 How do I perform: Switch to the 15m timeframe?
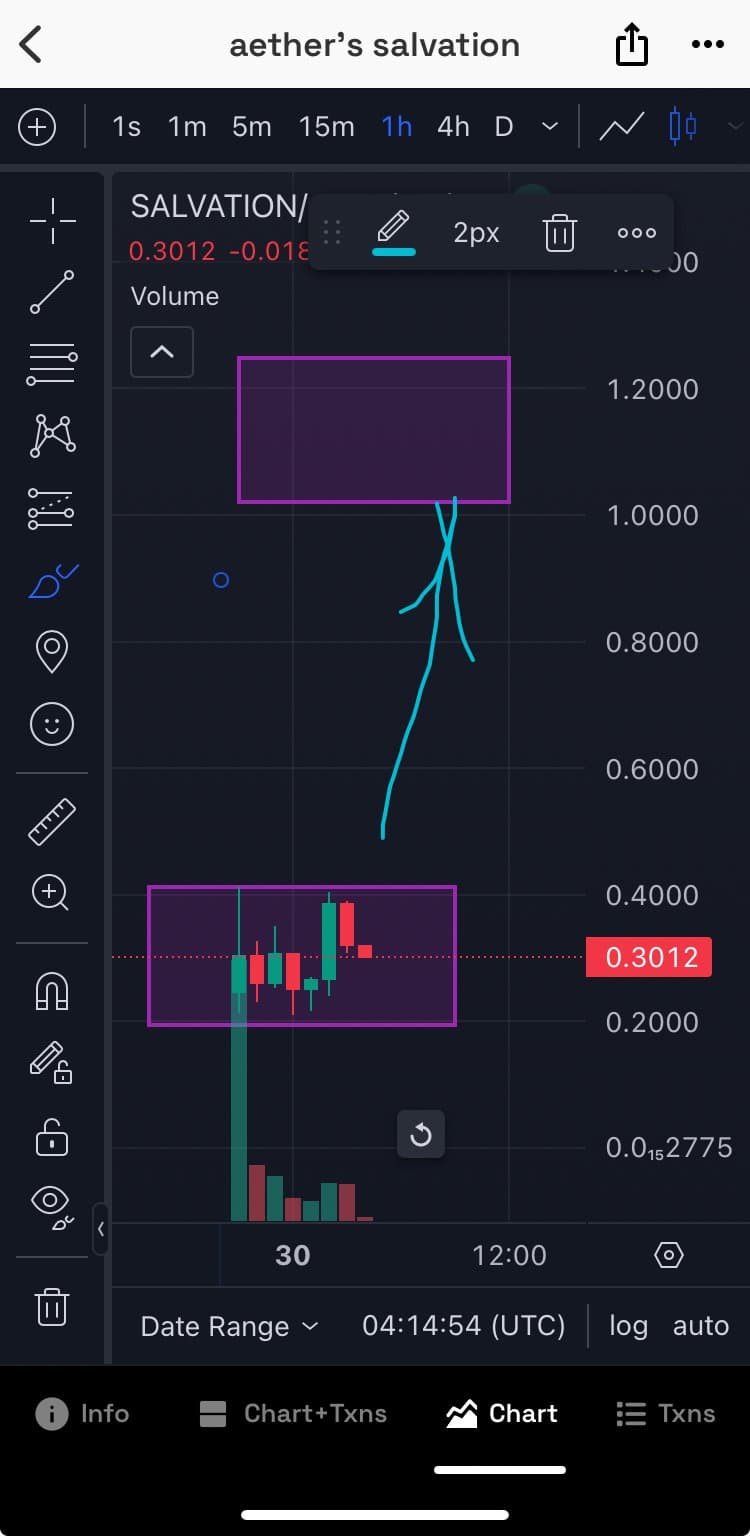click(326, 127)
